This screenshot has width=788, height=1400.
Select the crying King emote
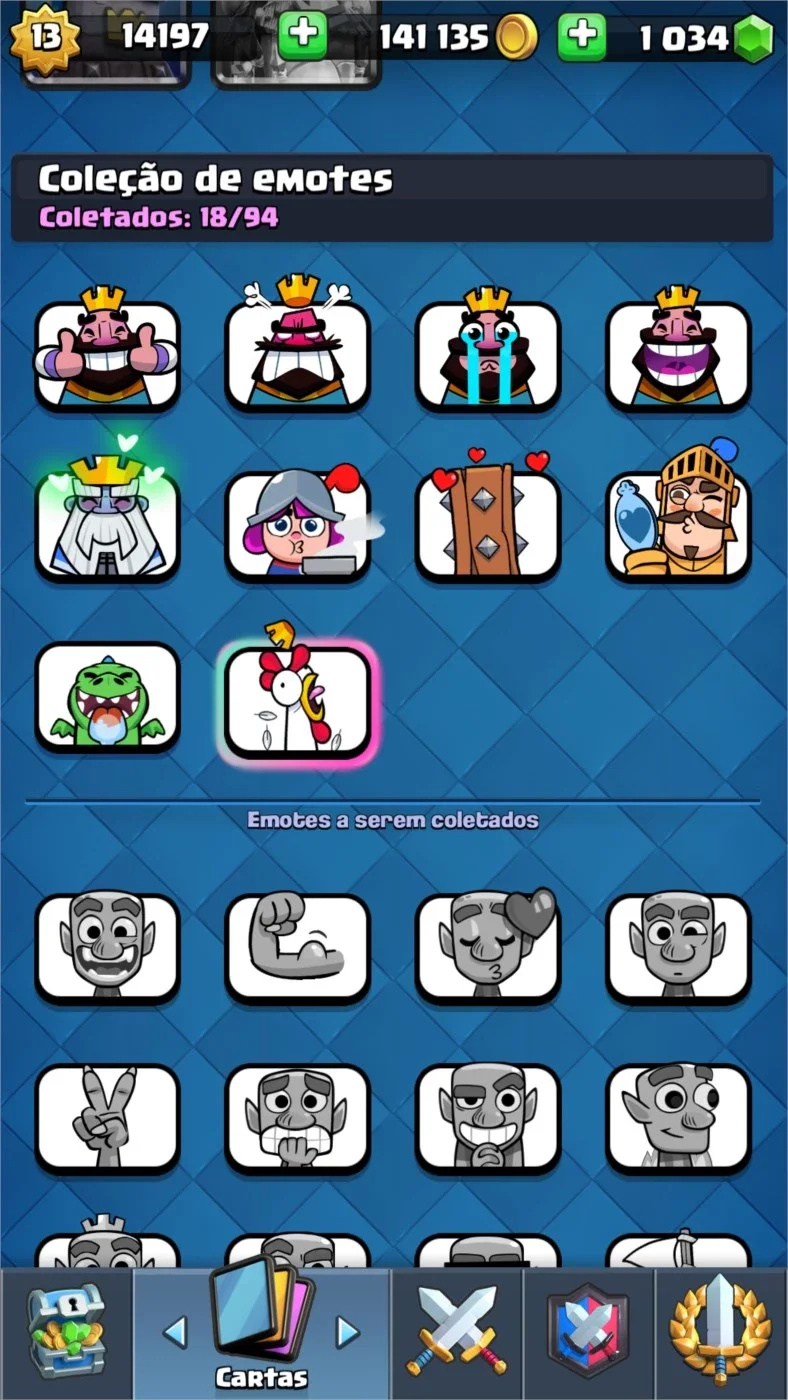pyautogui.click(x=488, y=348)
